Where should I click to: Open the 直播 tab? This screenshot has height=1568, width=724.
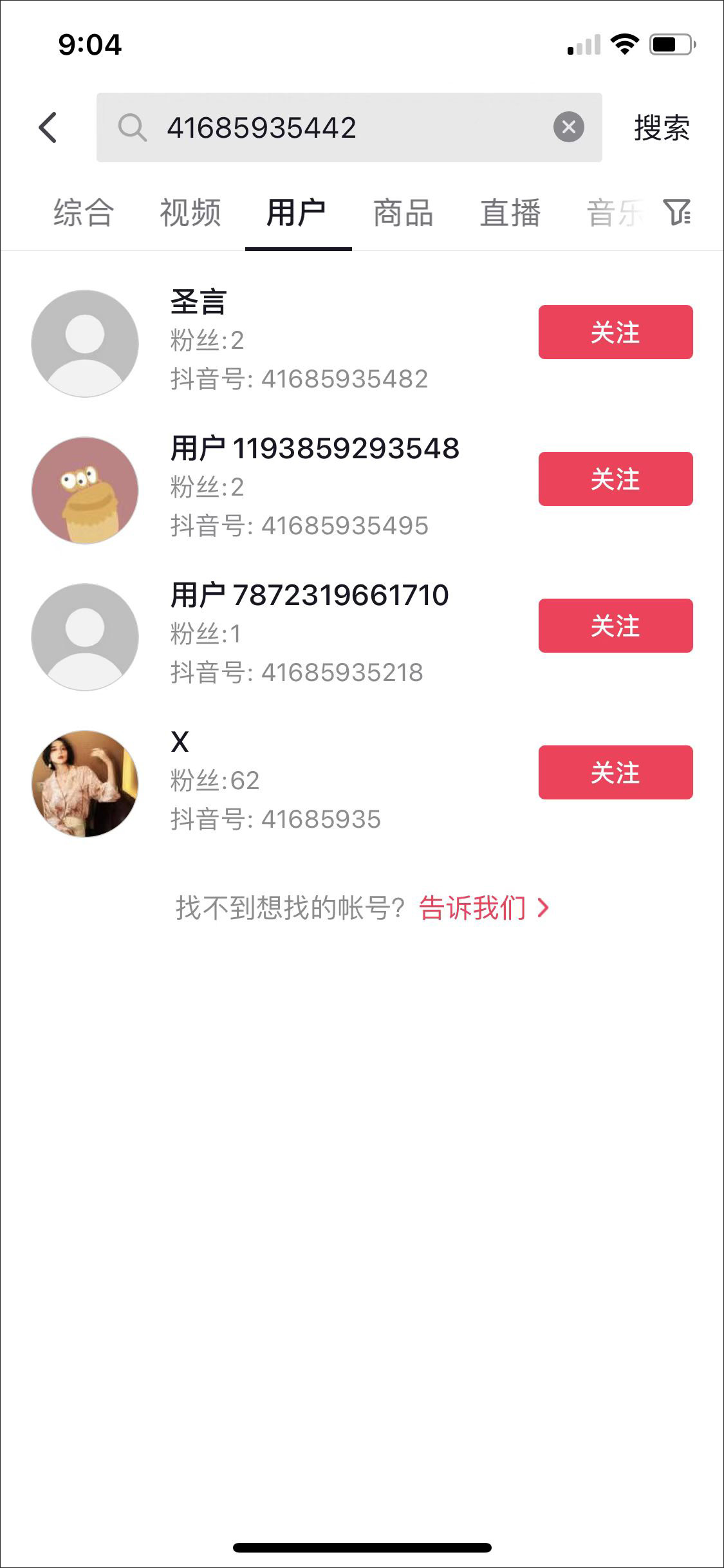pyautogui.click(x=510, y=213)
